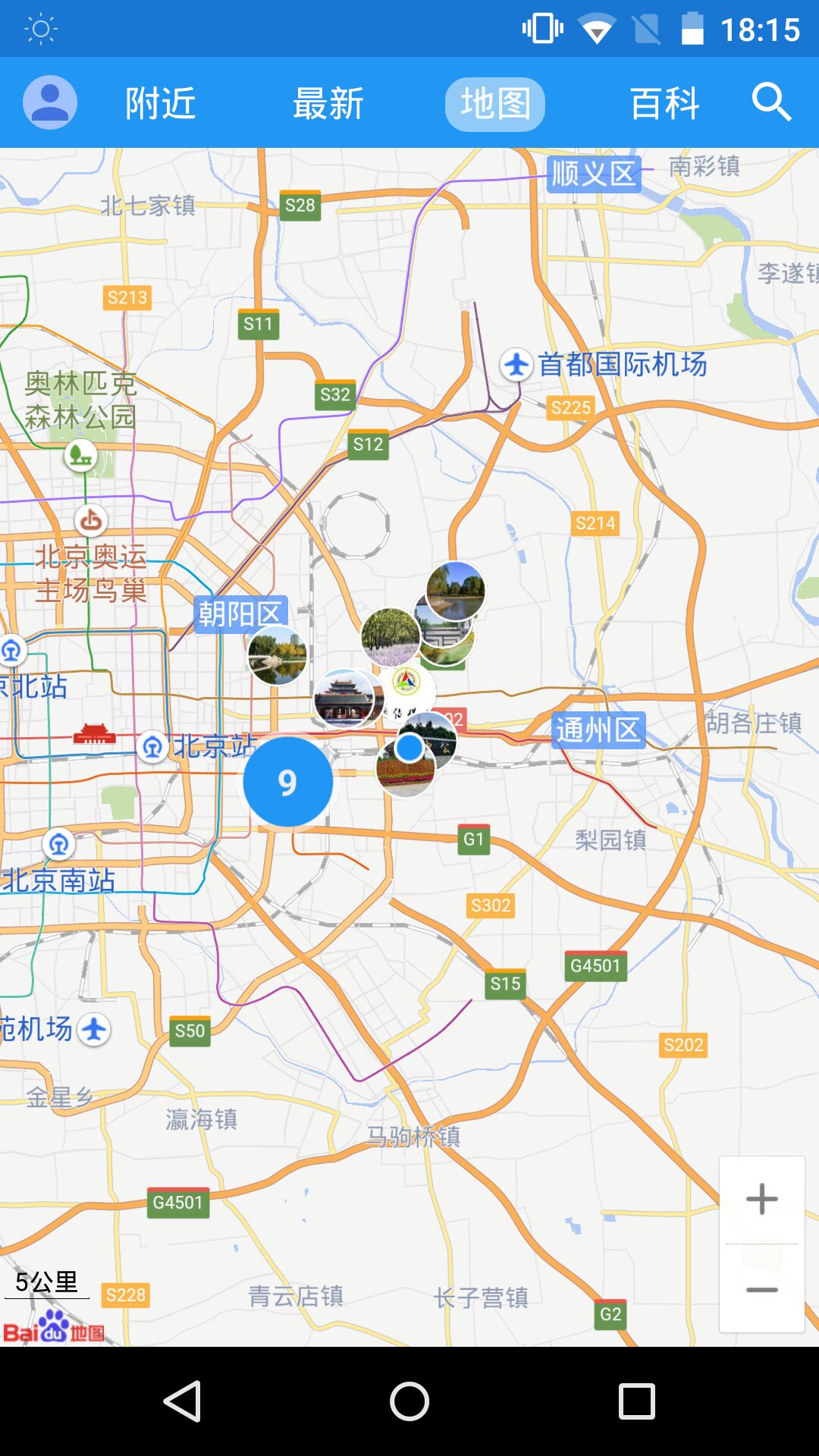This screenshot has height=1456, width=819.
Task: Go to the system home screen
Action: [409, 1401]
